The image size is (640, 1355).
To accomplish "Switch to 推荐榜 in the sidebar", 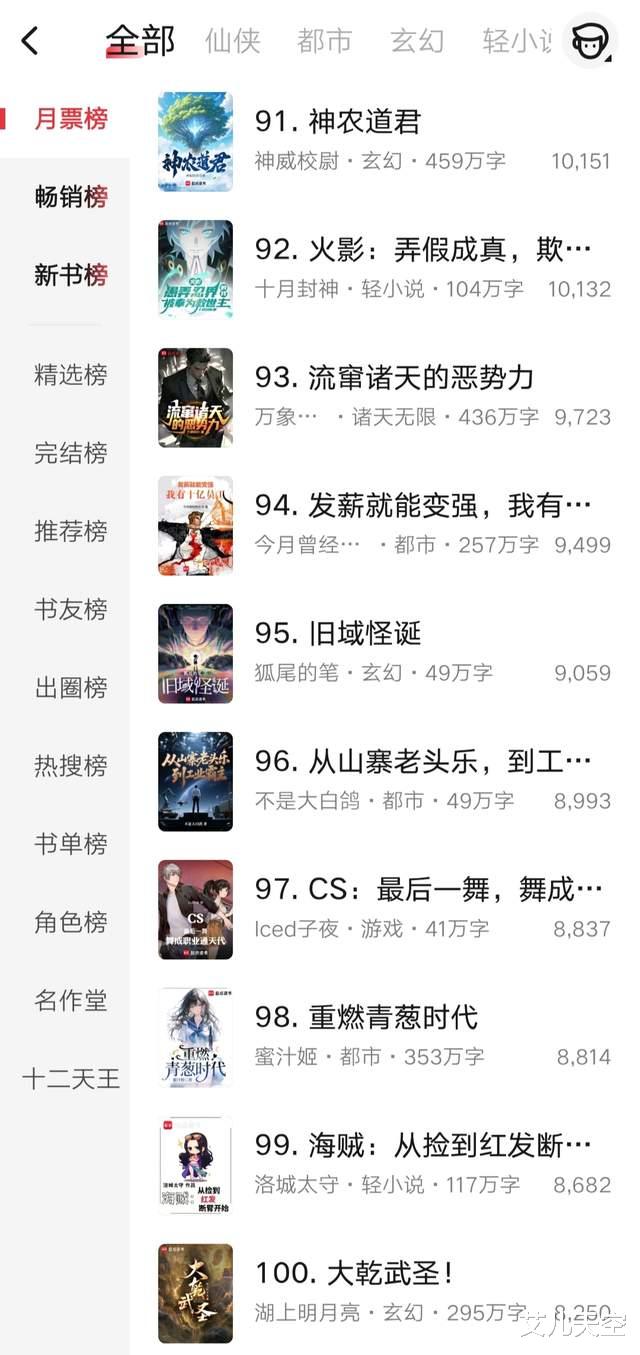I will point(71,531).
